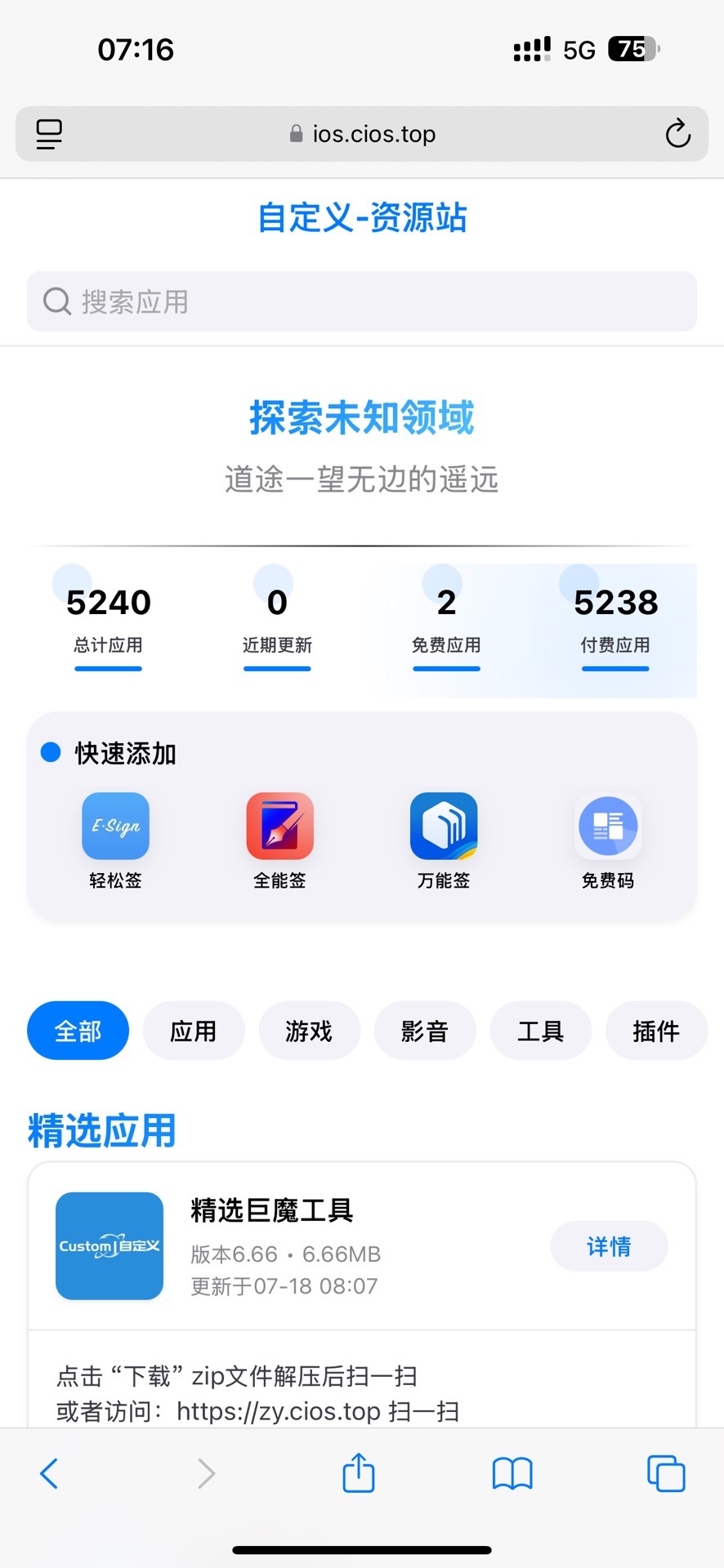The image size is (724, 1568).
Task: Open the page settings menu icon
Action: (x=49, y=134)
